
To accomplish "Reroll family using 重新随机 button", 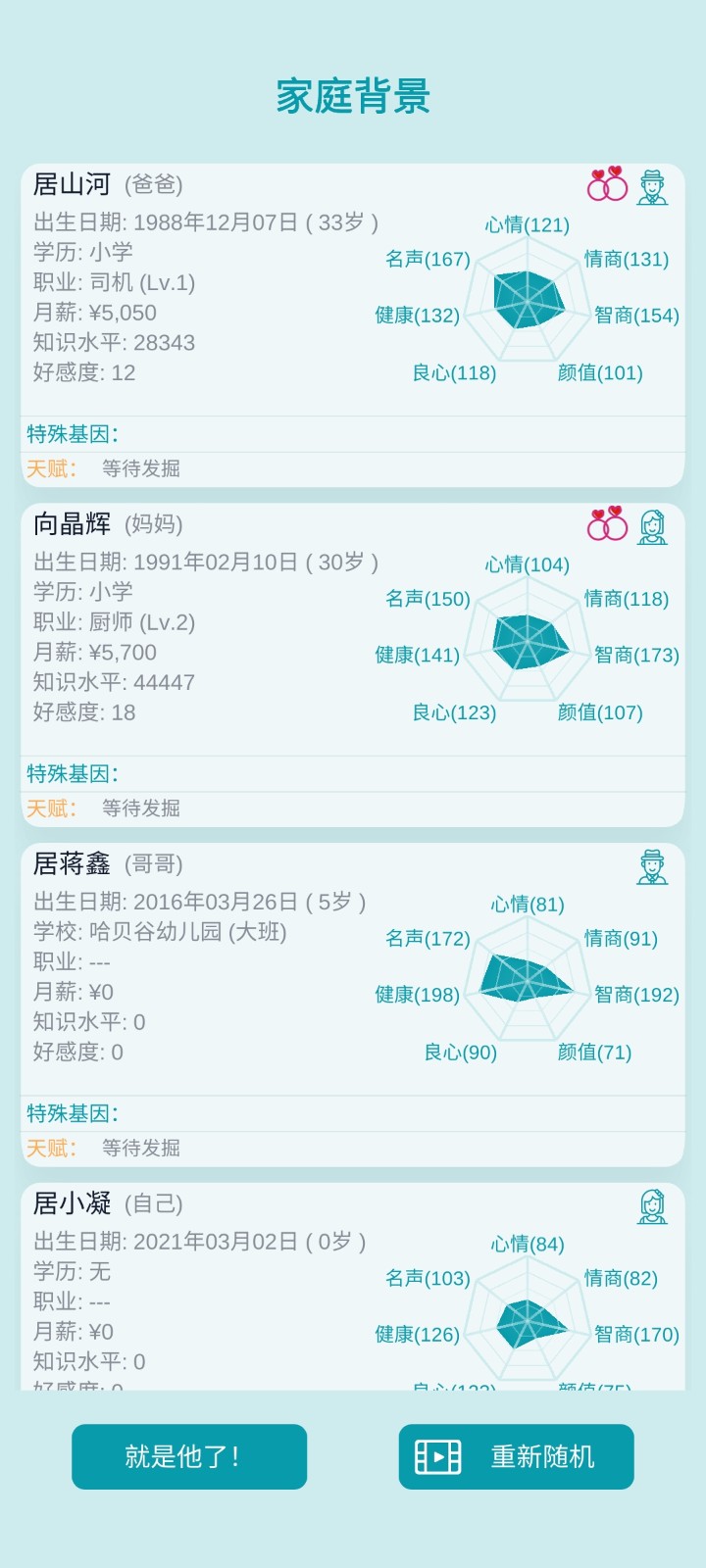I will tap(515, 1457).
